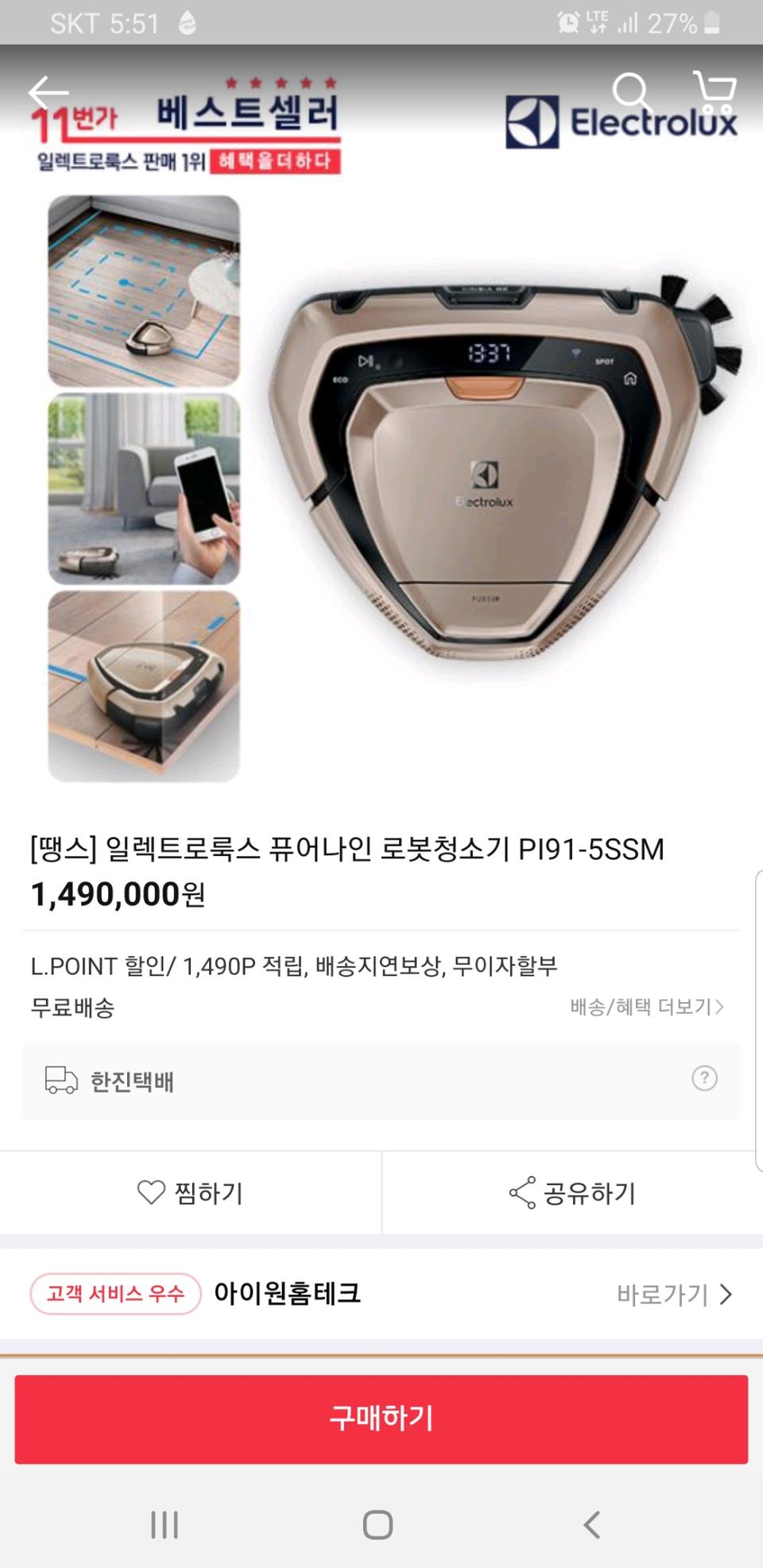This screenshot has width=763, height=1568.
Task: Tap the Android recent apps button
Action: point(163,1525)
